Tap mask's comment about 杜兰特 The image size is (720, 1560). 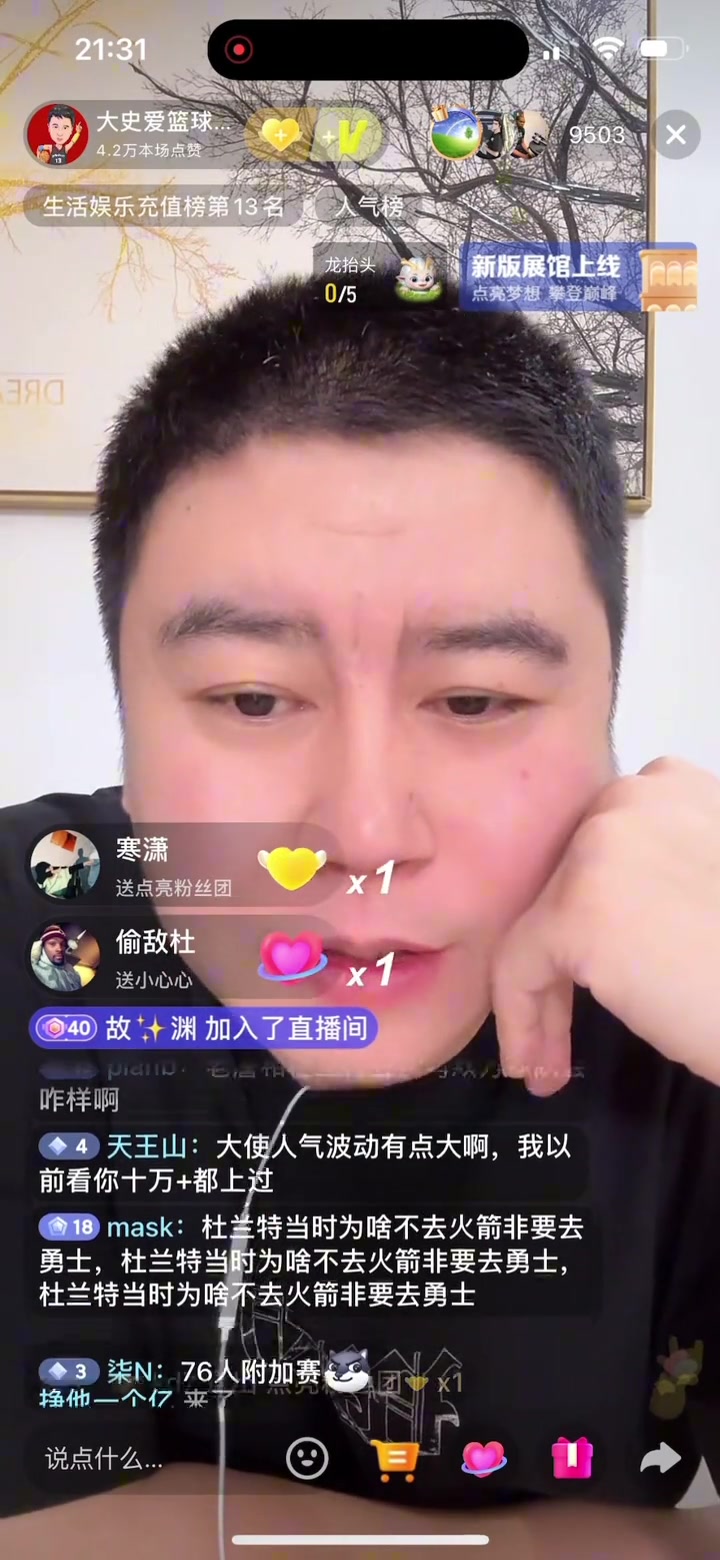pyautogui.click(x=310, y=1260)
